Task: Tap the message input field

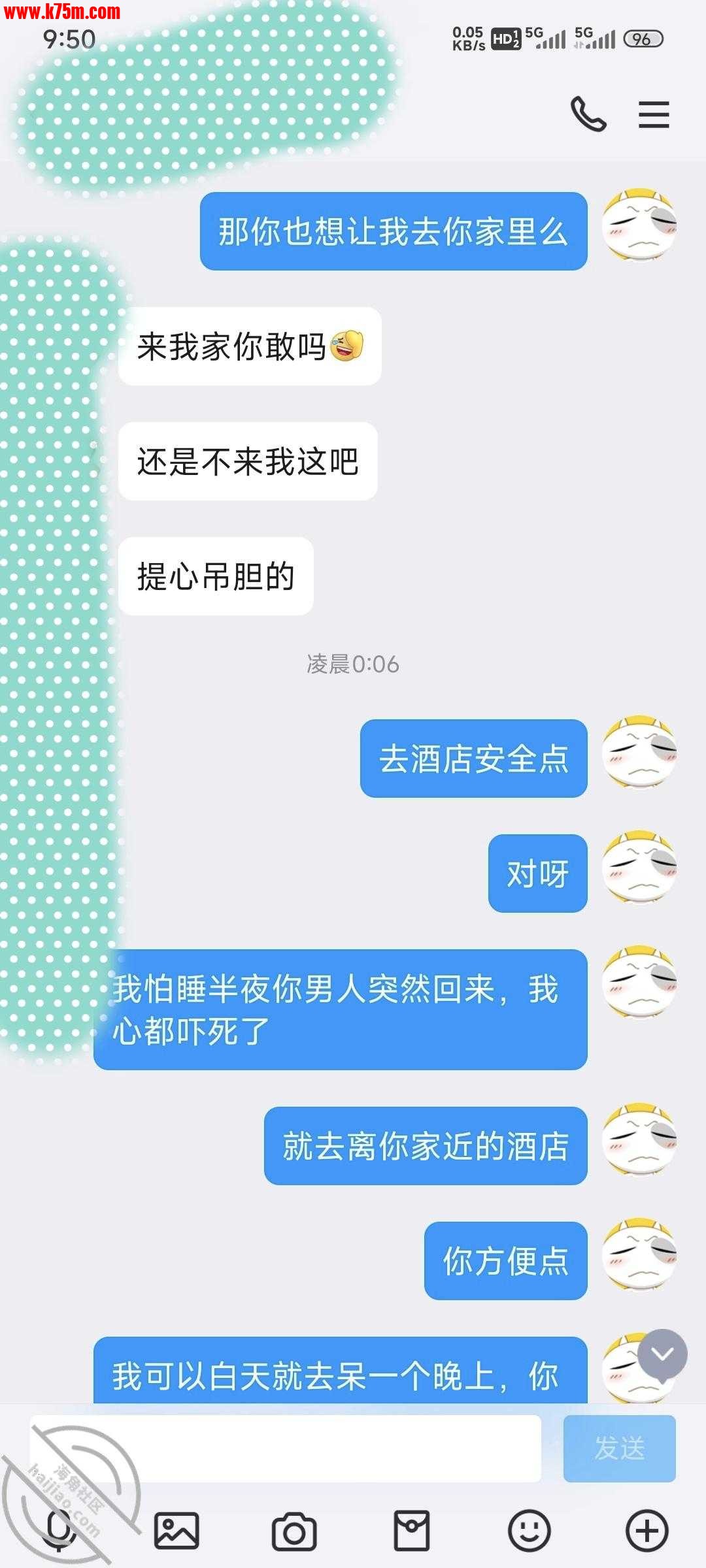Action: (286, 1448)
